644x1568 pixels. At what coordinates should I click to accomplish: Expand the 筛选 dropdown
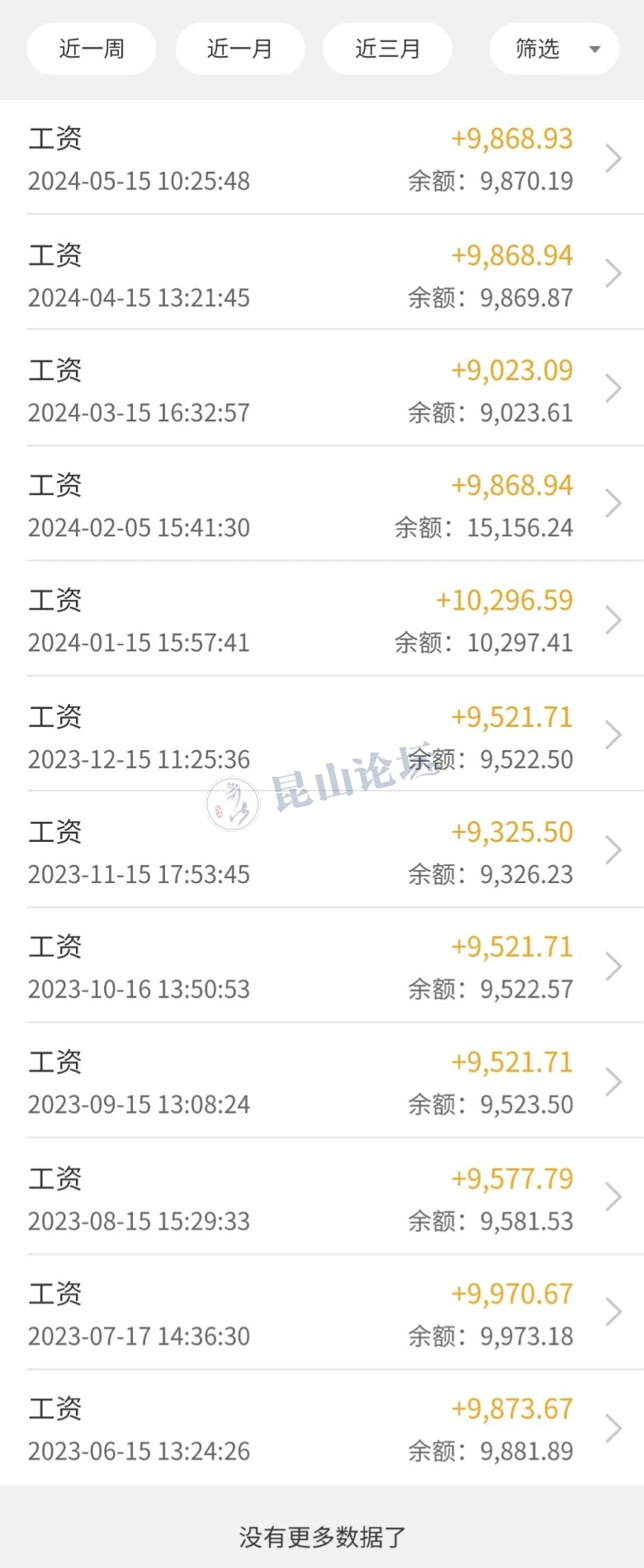pyautogui.click(x=554, y=50)
